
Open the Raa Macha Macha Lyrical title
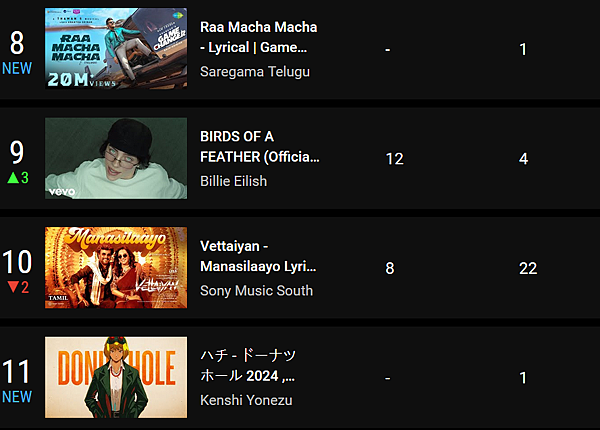pyautogui.click(x=258, y=37)
